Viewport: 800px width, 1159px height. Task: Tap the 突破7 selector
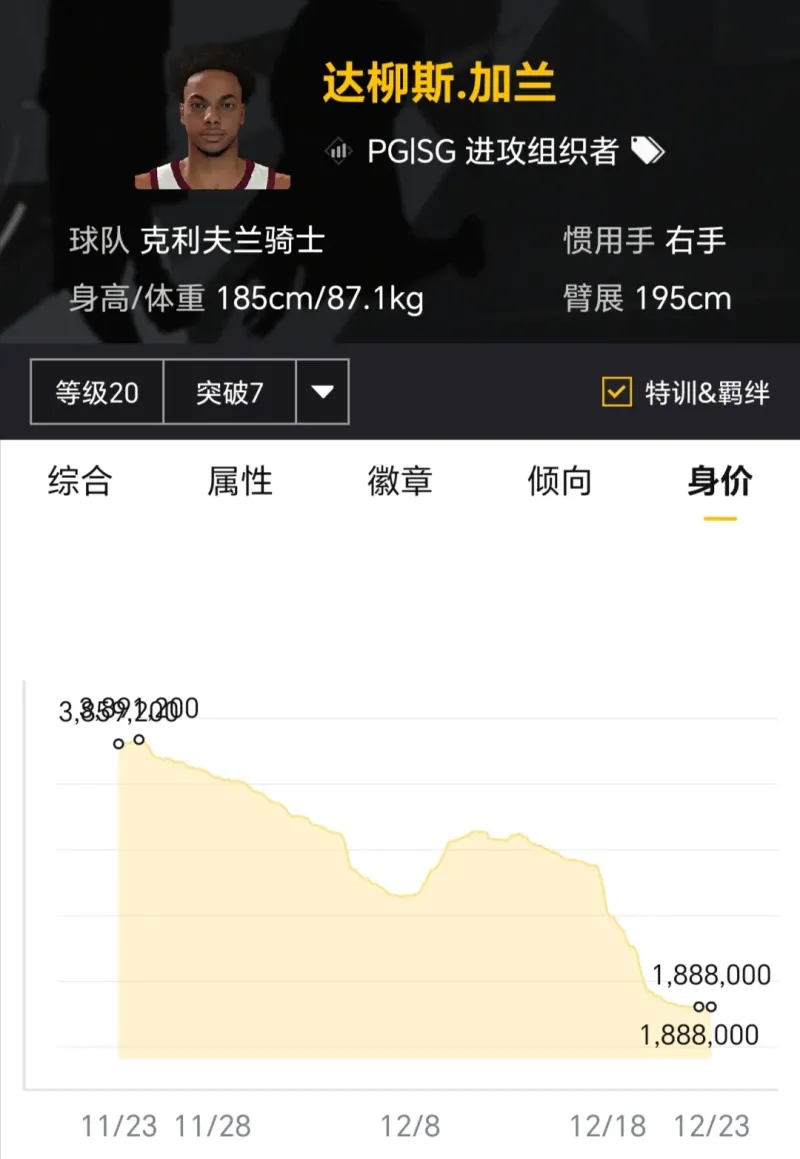click(230, 392)
